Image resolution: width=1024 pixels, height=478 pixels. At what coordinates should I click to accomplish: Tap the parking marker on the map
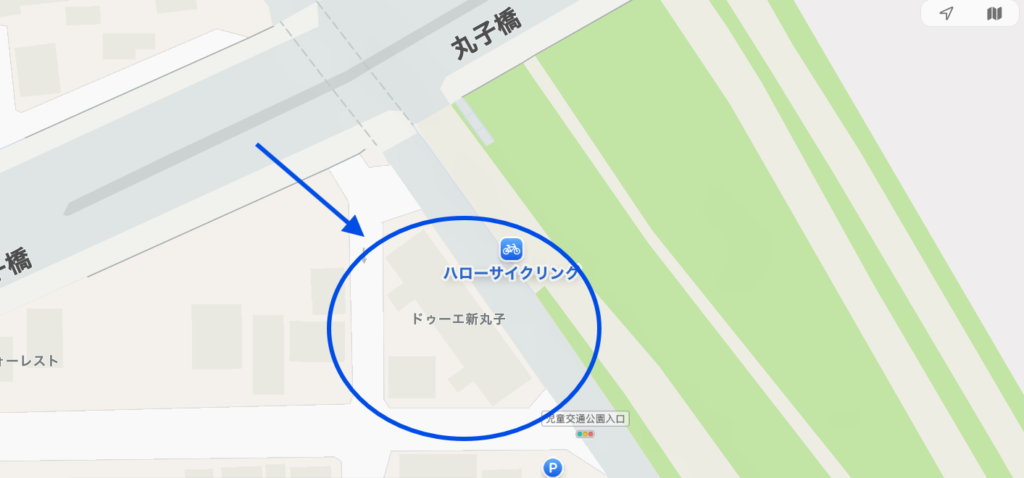(x=551, y=467)
